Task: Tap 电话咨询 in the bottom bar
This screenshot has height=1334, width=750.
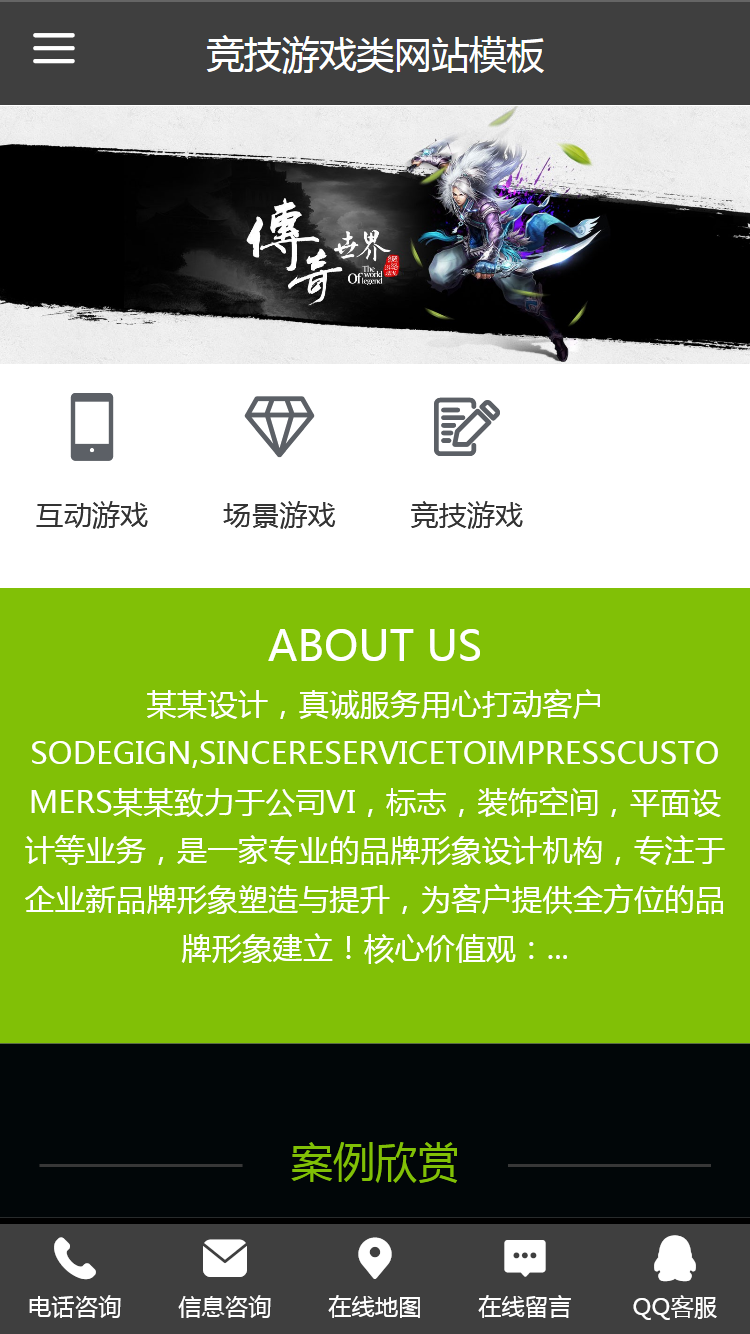Action: pyautogui.click(x=75, y=1278)
